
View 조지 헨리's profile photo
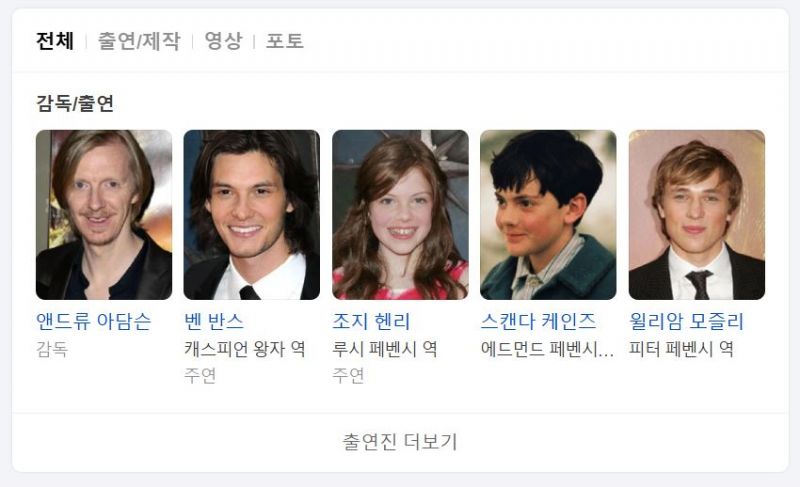[x=400, y=215]
